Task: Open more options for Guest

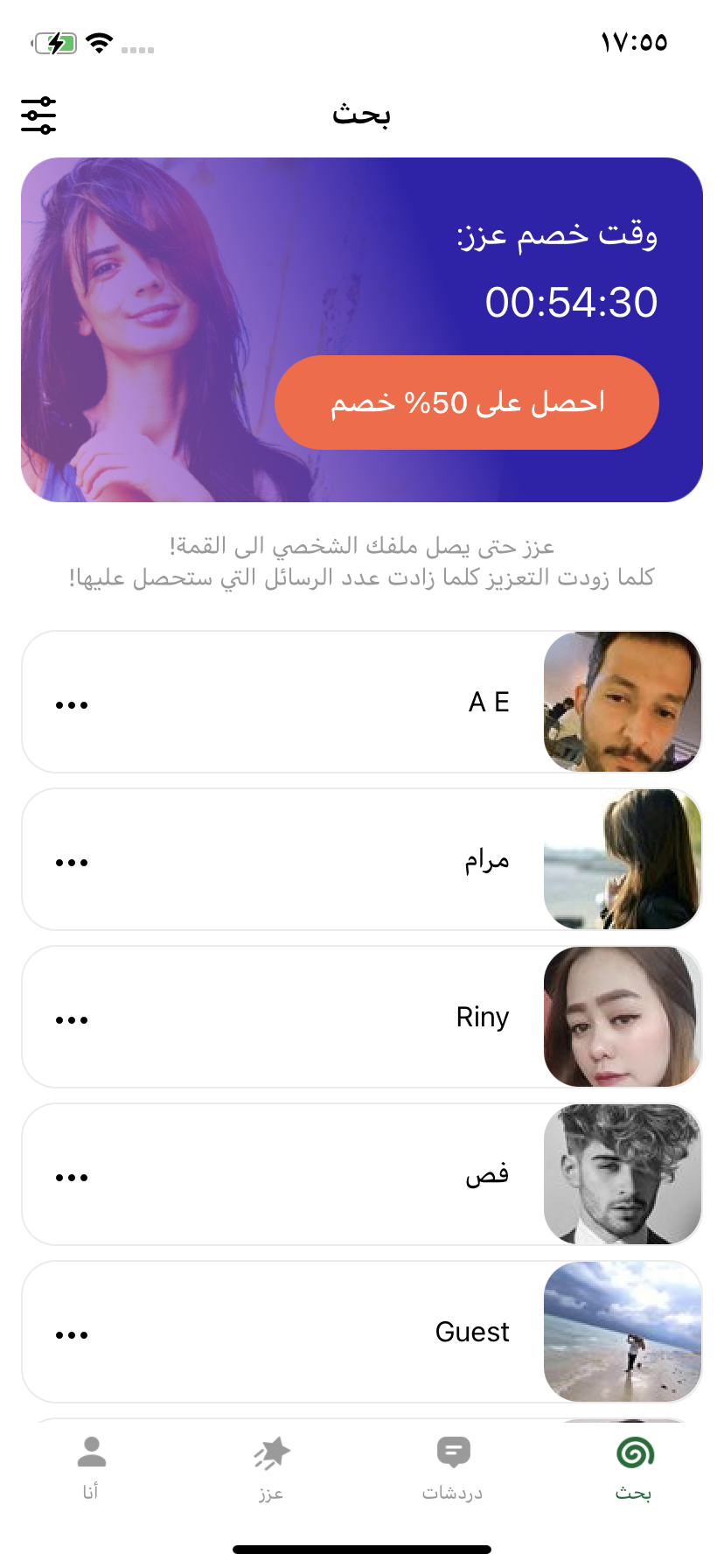Action: pos(72,1334)
